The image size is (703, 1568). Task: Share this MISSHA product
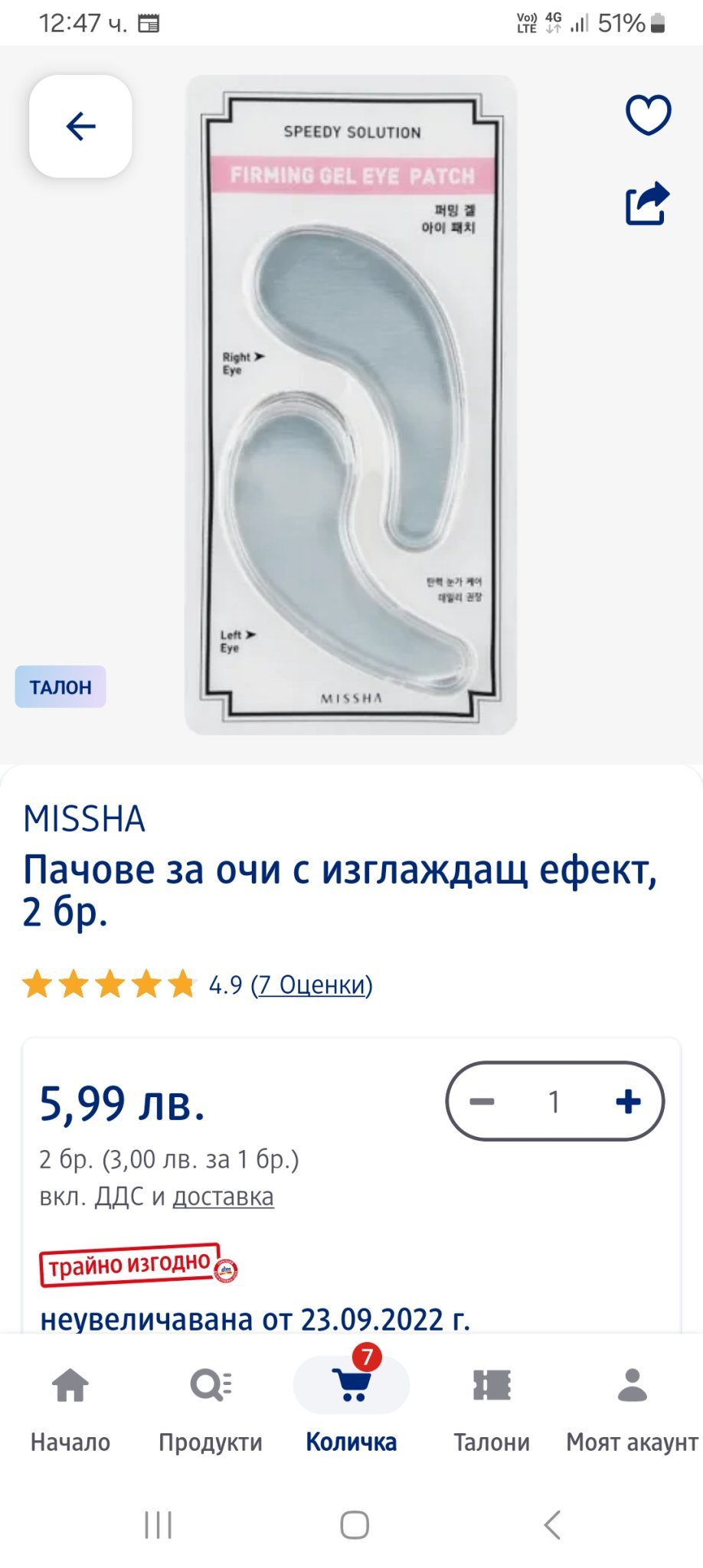648,204
